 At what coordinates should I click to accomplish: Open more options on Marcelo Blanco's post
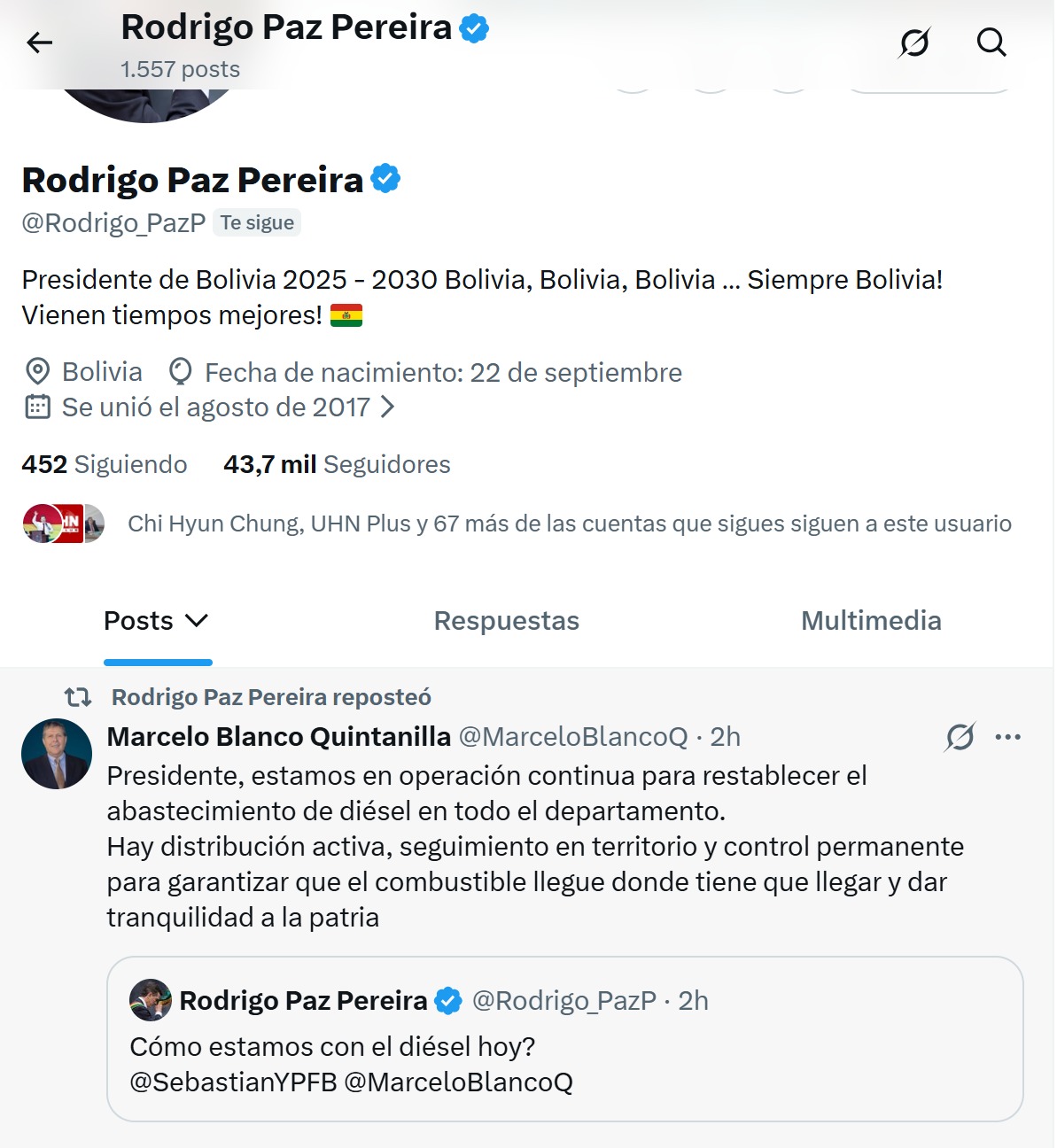pyautogui.click(x=1008, y=737)
